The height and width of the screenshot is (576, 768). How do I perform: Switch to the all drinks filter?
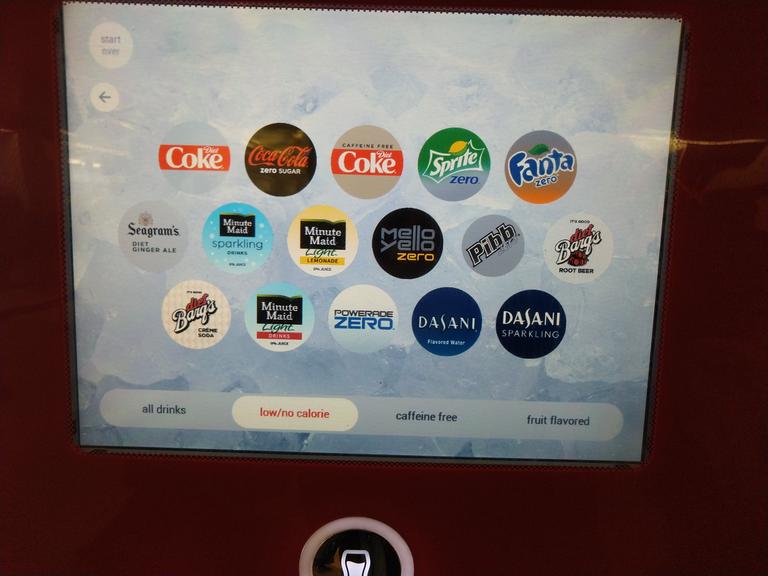pyautogui.click(x=164, y=409)
